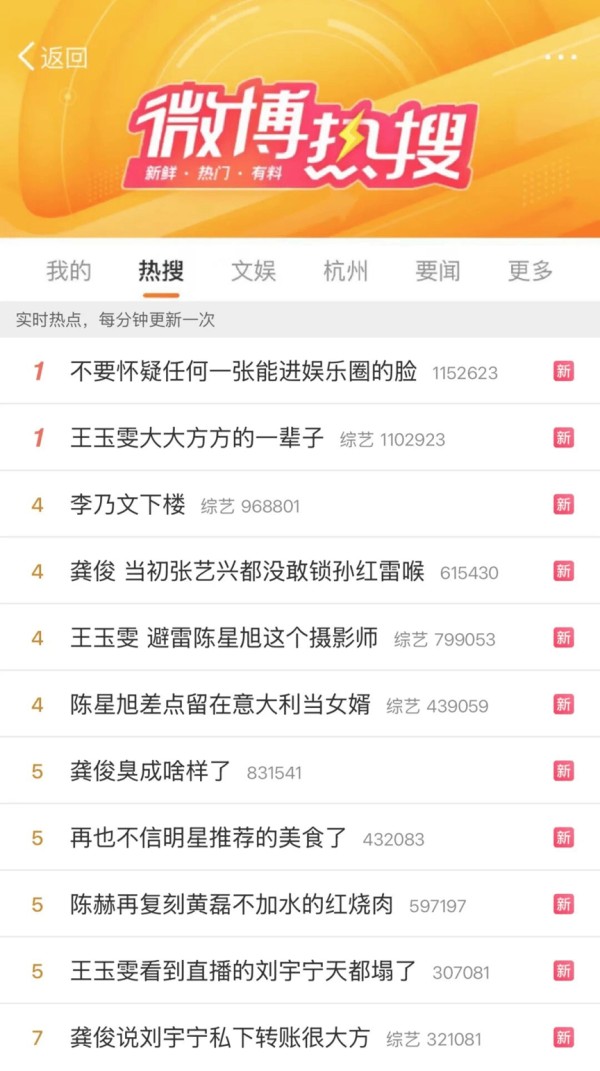600x1071 pixels.
Task: Select the 热搜 tab
Action: [x=161, y=270]
